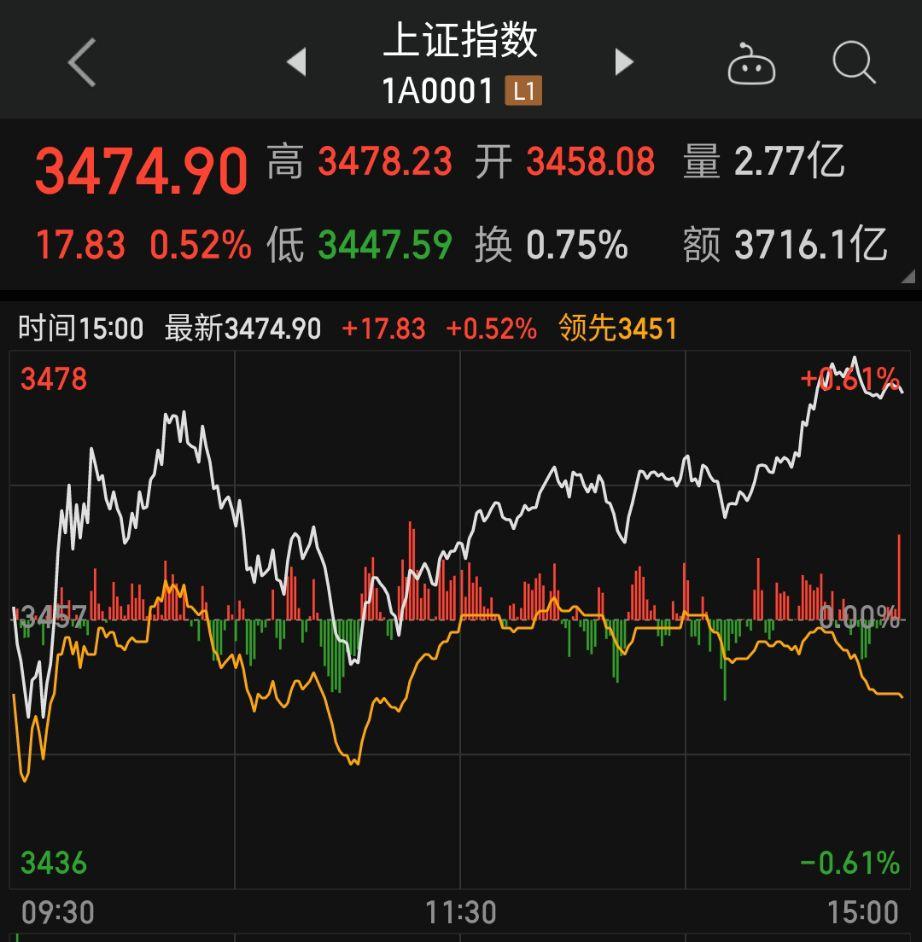922x942 pixels.
Task: Open the robot AI assistant
Action: click(x=753, y=62)
